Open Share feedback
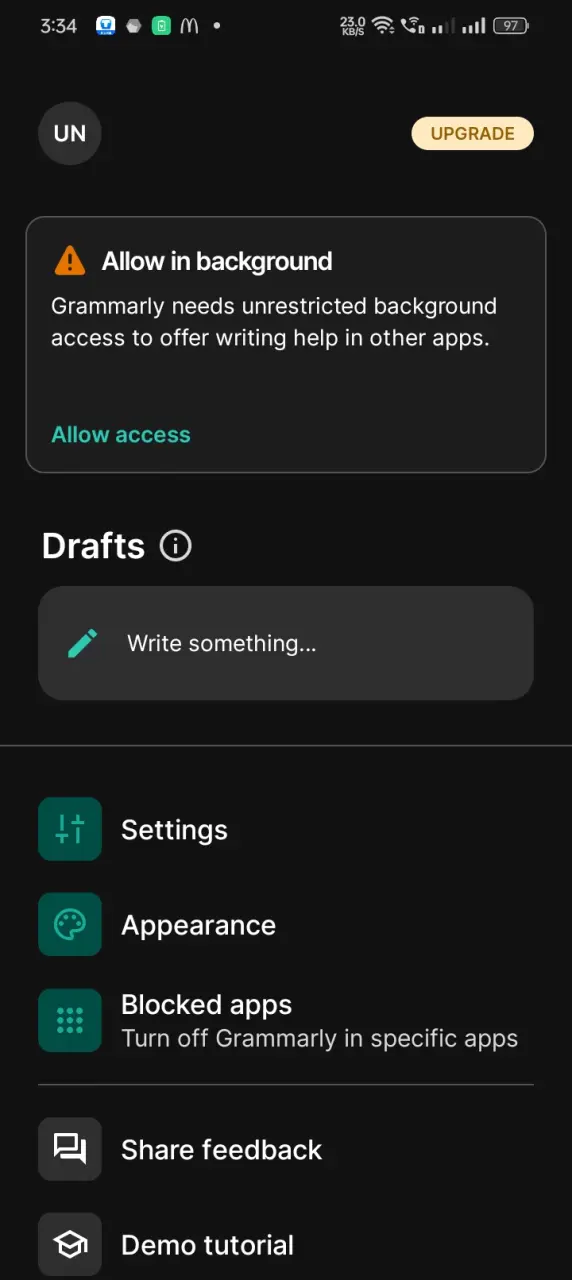Image resolution: width=572 pixels, height=1280 pixels. coord(286,1149)
